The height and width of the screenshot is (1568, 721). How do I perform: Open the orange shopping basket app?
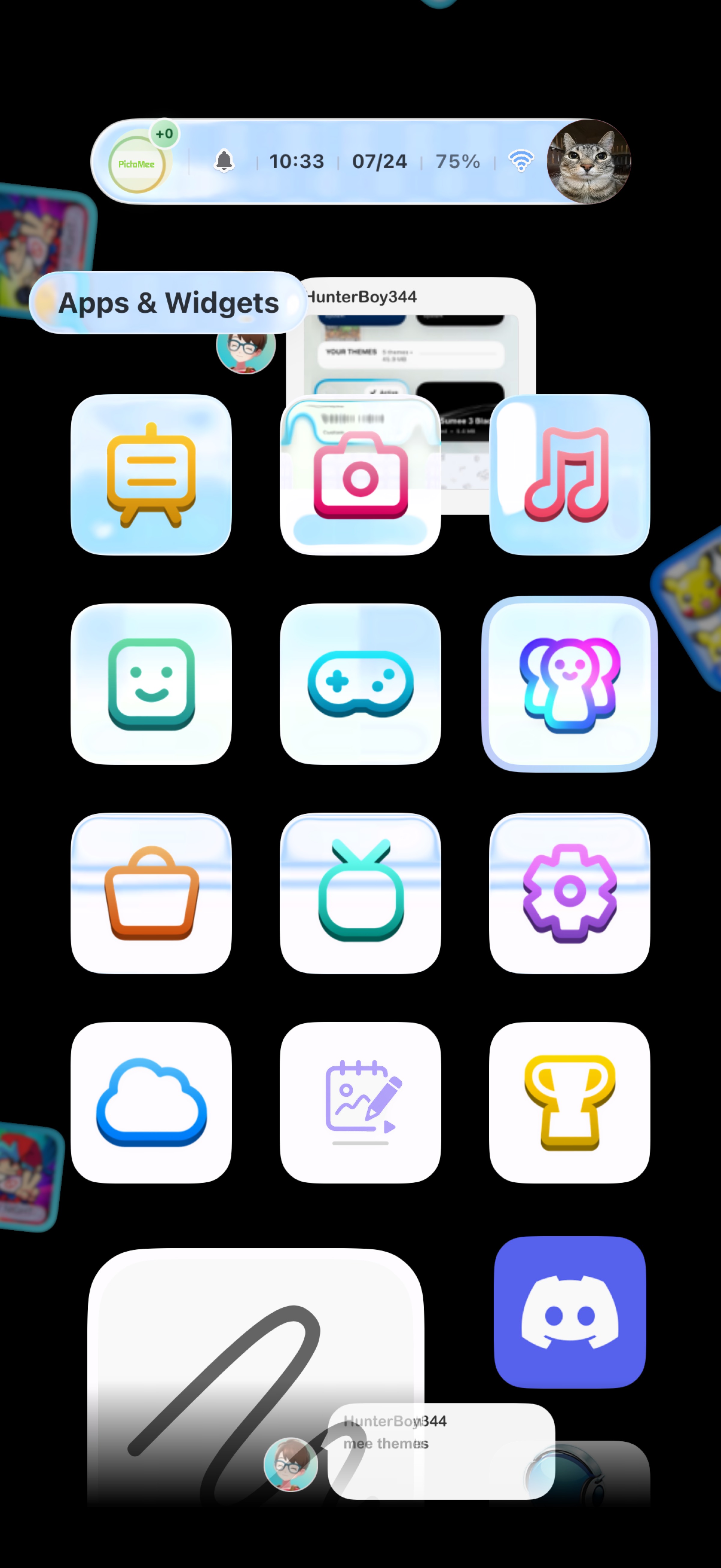151,893
